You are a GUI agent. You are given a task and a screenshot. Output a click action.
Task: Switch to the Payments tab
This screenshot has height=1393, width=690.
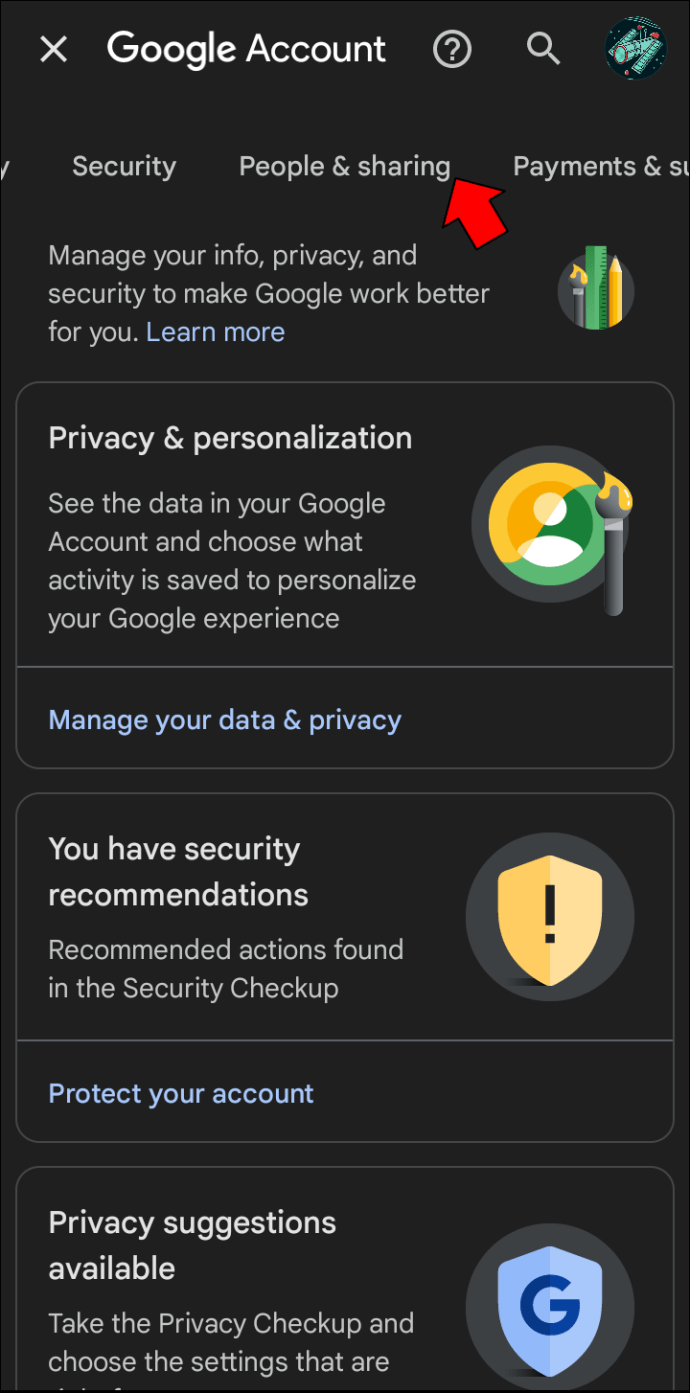coord(601,167)
